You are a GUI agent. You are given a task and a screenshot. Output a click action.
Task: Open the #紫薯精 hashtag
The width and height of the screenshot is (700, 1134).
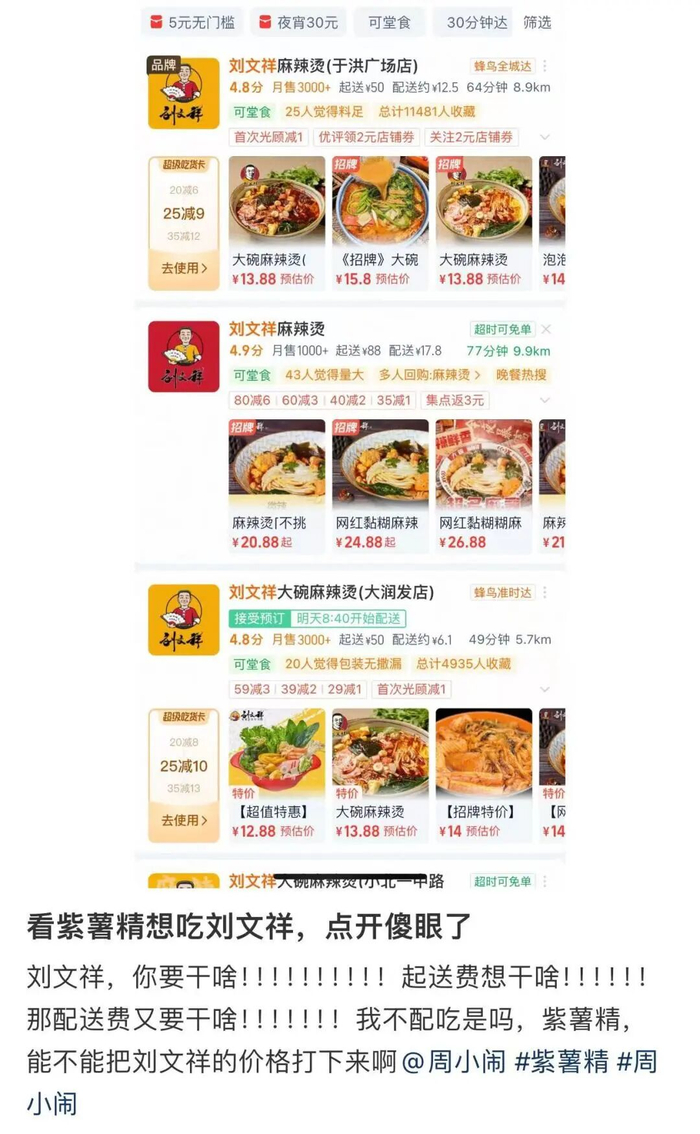tap(561, 1061)
